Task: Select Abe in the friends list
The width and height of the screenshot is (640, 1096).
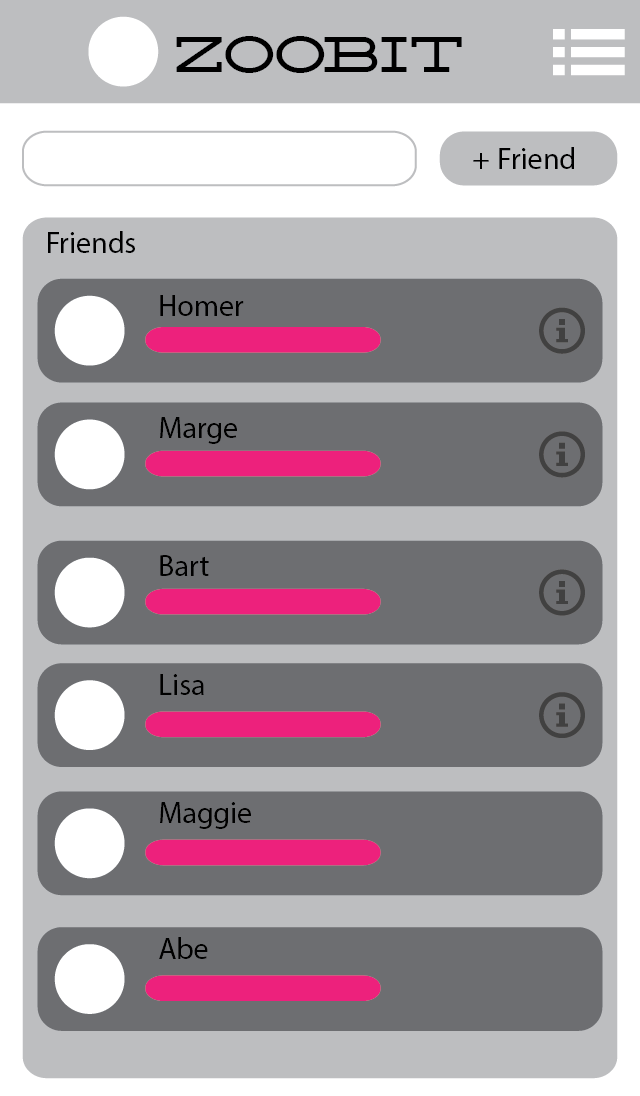Action: pos(320,979)
